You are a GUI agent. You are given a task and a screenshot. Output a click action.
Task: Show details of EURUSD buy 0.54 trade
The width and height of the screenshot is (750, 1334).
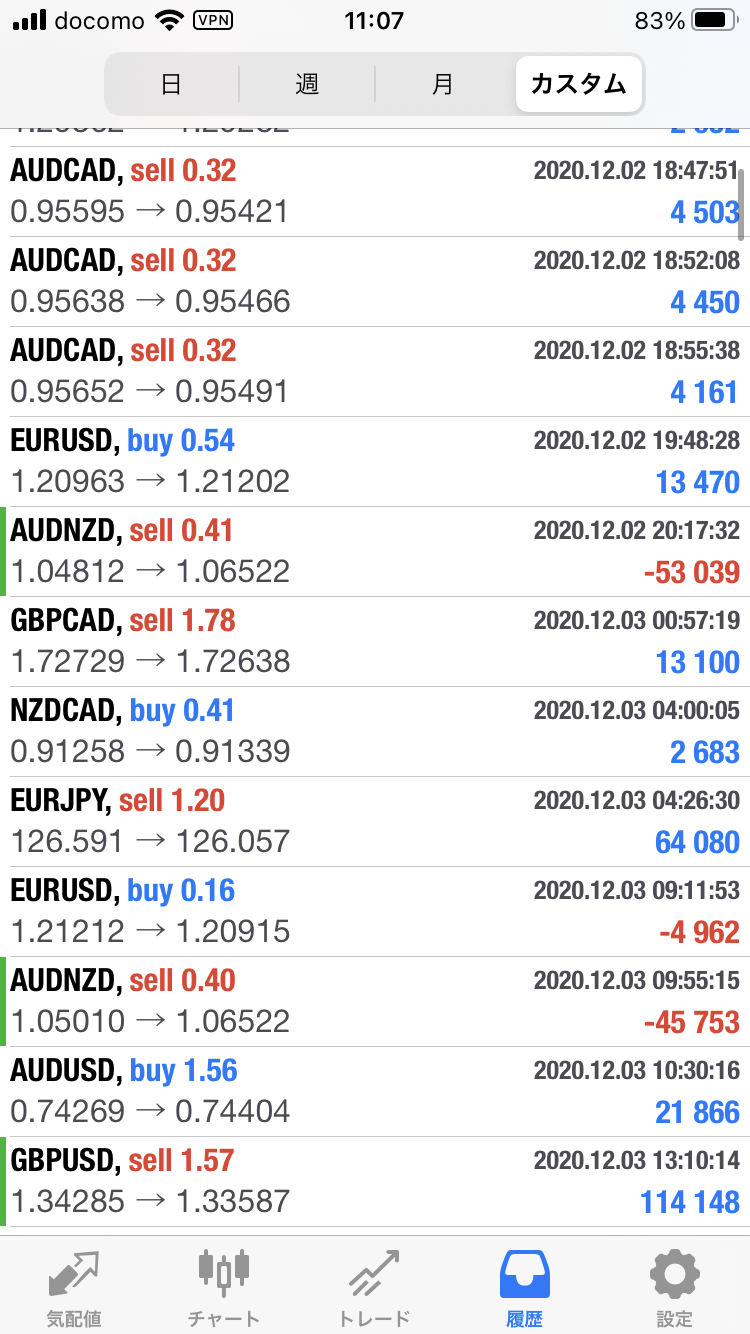point(375,462)
